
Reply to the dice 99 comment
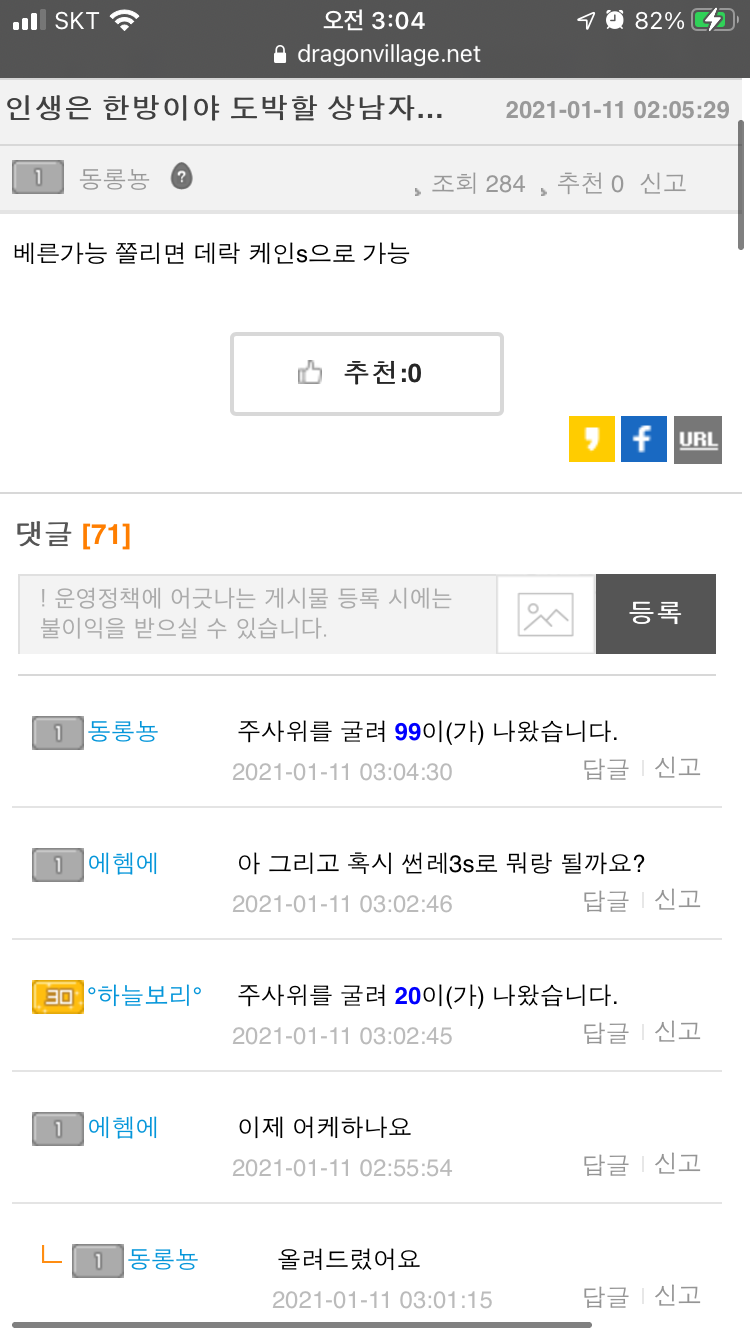pos(605,769)
